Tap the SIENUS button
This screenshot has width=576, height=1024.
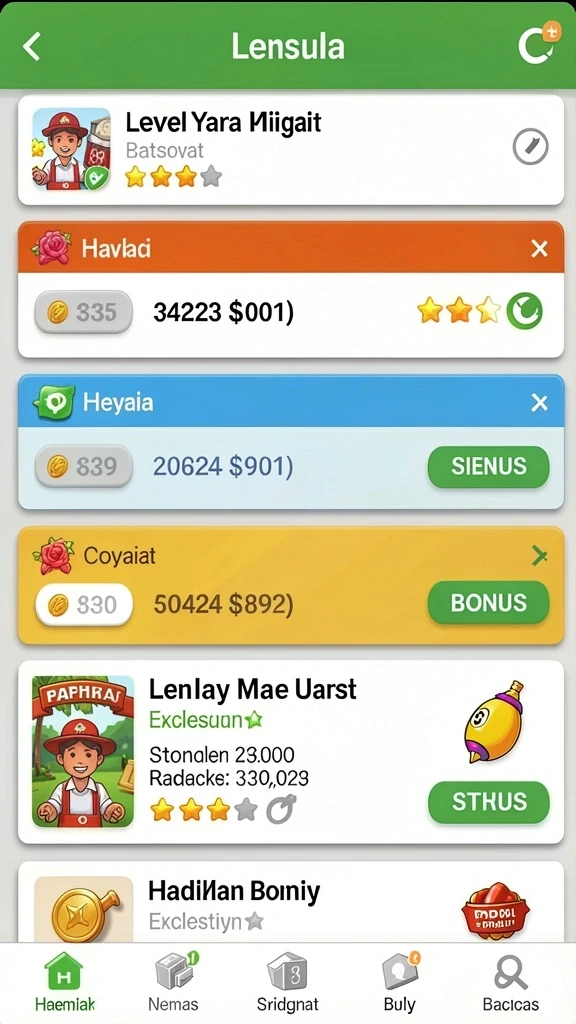(488, 466)
